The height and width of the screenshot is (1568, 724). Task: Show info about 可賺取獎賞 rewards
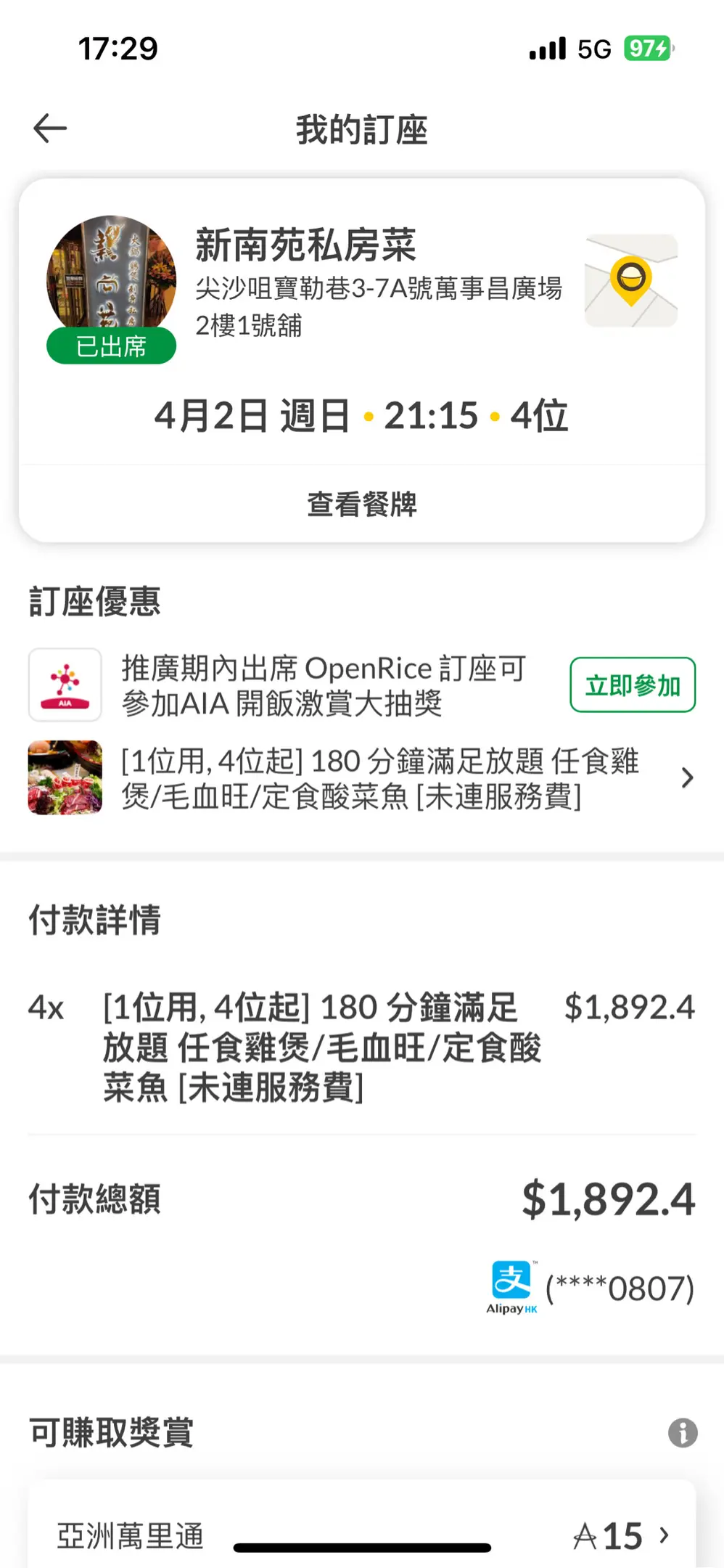pyautogui.click(x=682, y=1433)
